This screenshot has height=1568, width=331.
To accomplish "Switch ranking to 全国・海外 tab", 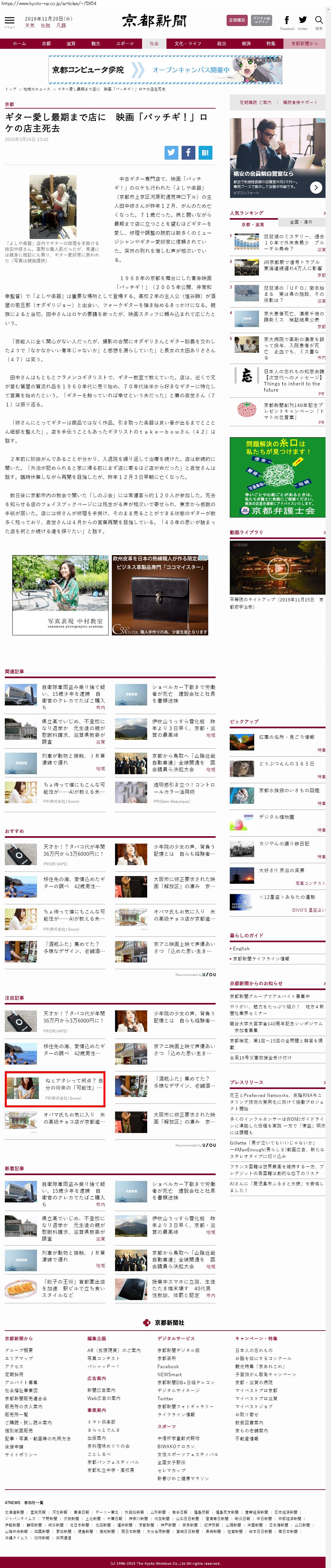I will pyautogui.click(x=300, y=222).
